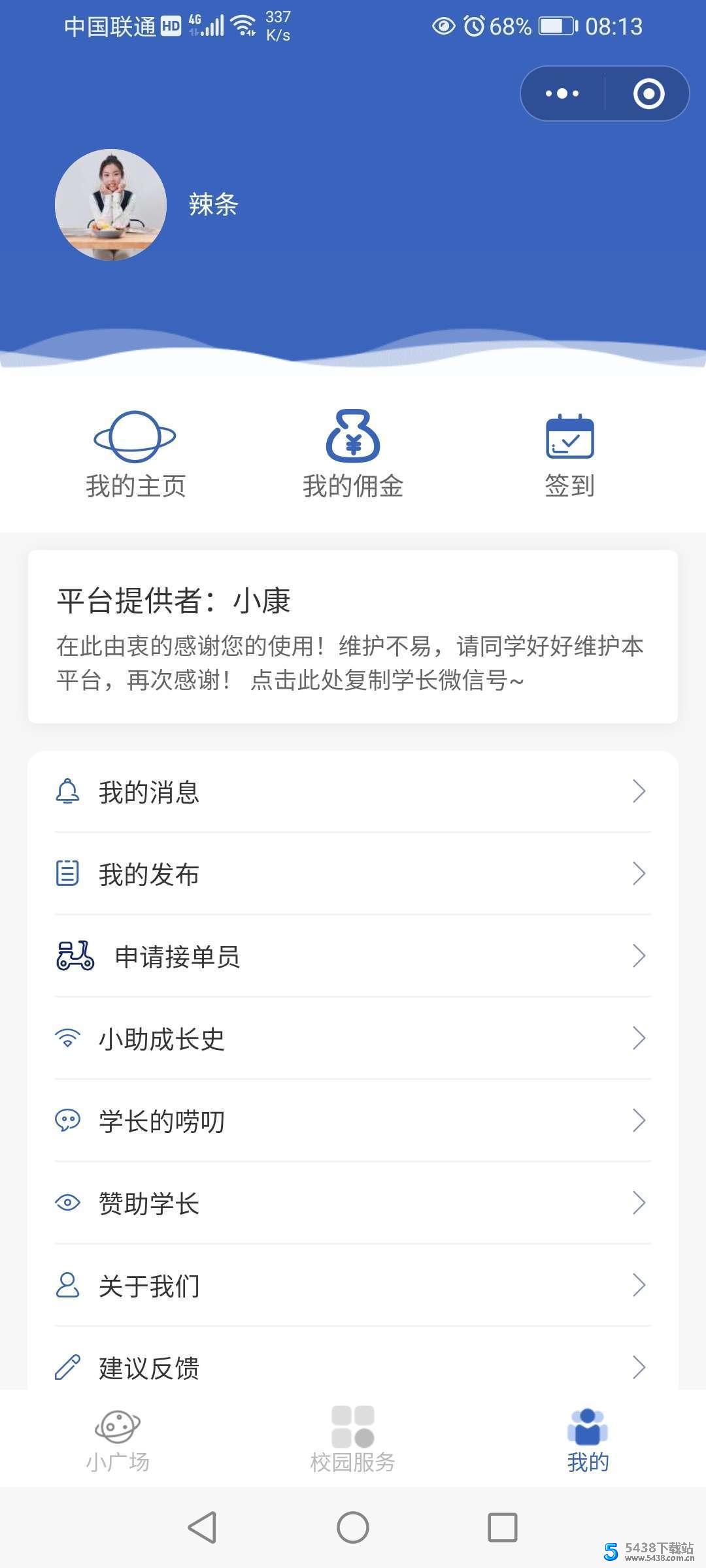Select 赞助学长 row
The height and width of the screenshot is (1568, 706).
pyautogui.click(x=353, y=1203)
